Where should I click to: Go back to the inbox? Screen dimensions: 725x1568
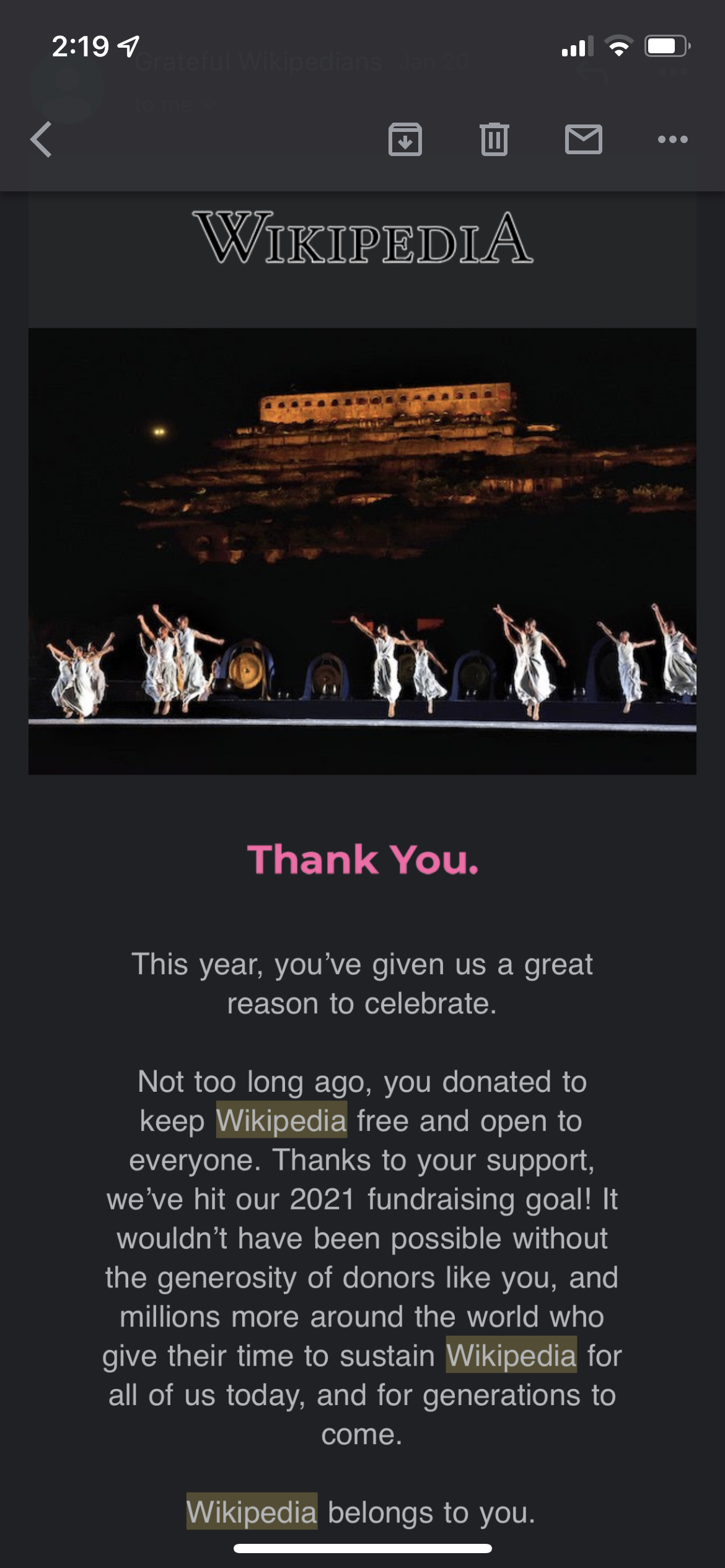pyautogui.click(x=42, y=139)
